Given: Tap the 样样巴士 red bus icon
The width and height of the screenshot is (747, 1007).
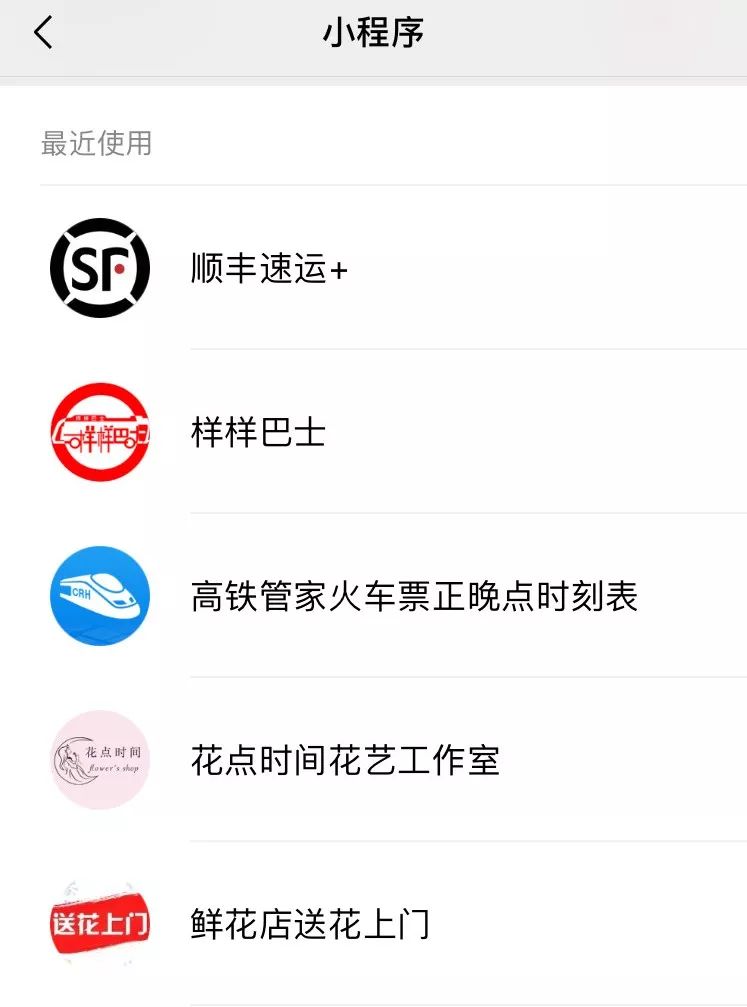Looking at the screenshot, I should coord(99,430).
